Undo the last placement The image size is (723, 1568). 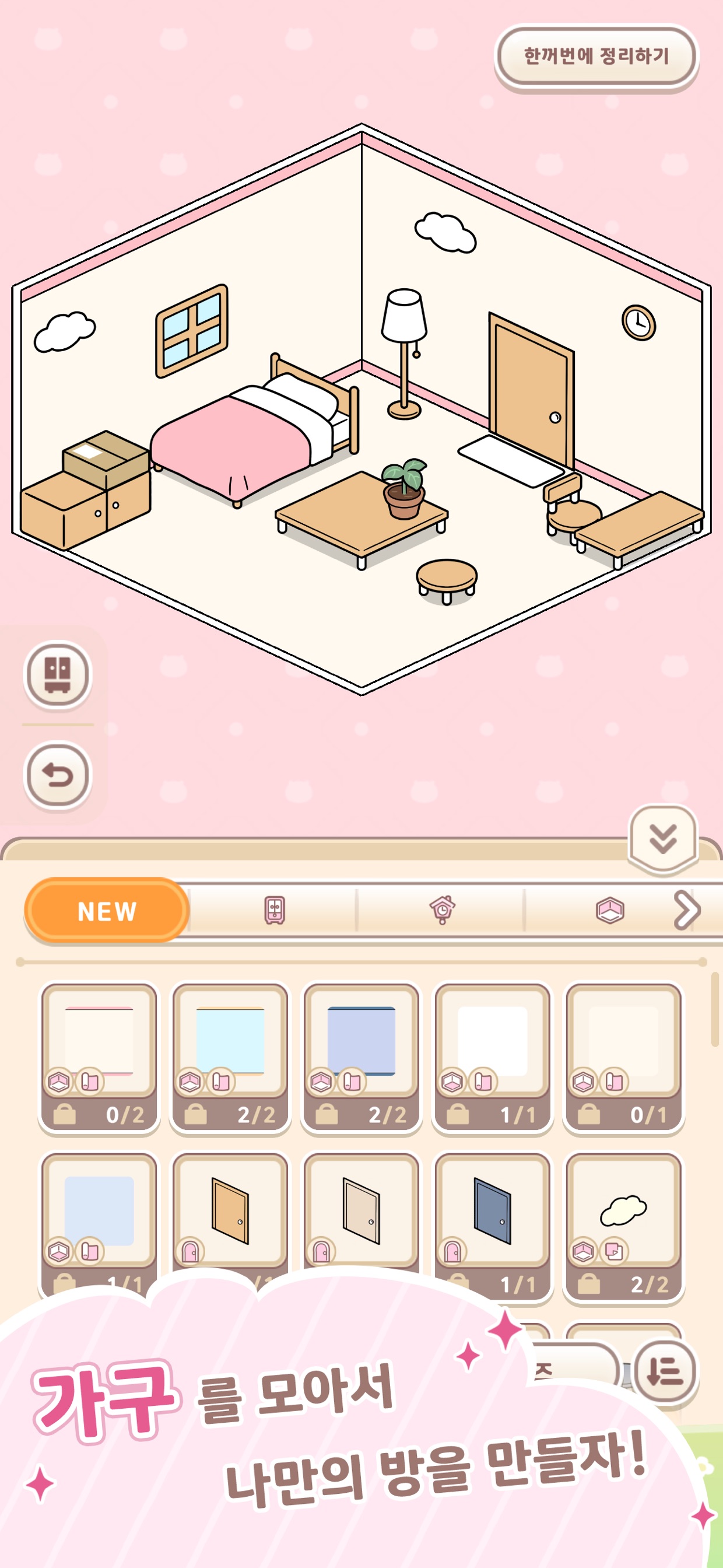(58, 775)
